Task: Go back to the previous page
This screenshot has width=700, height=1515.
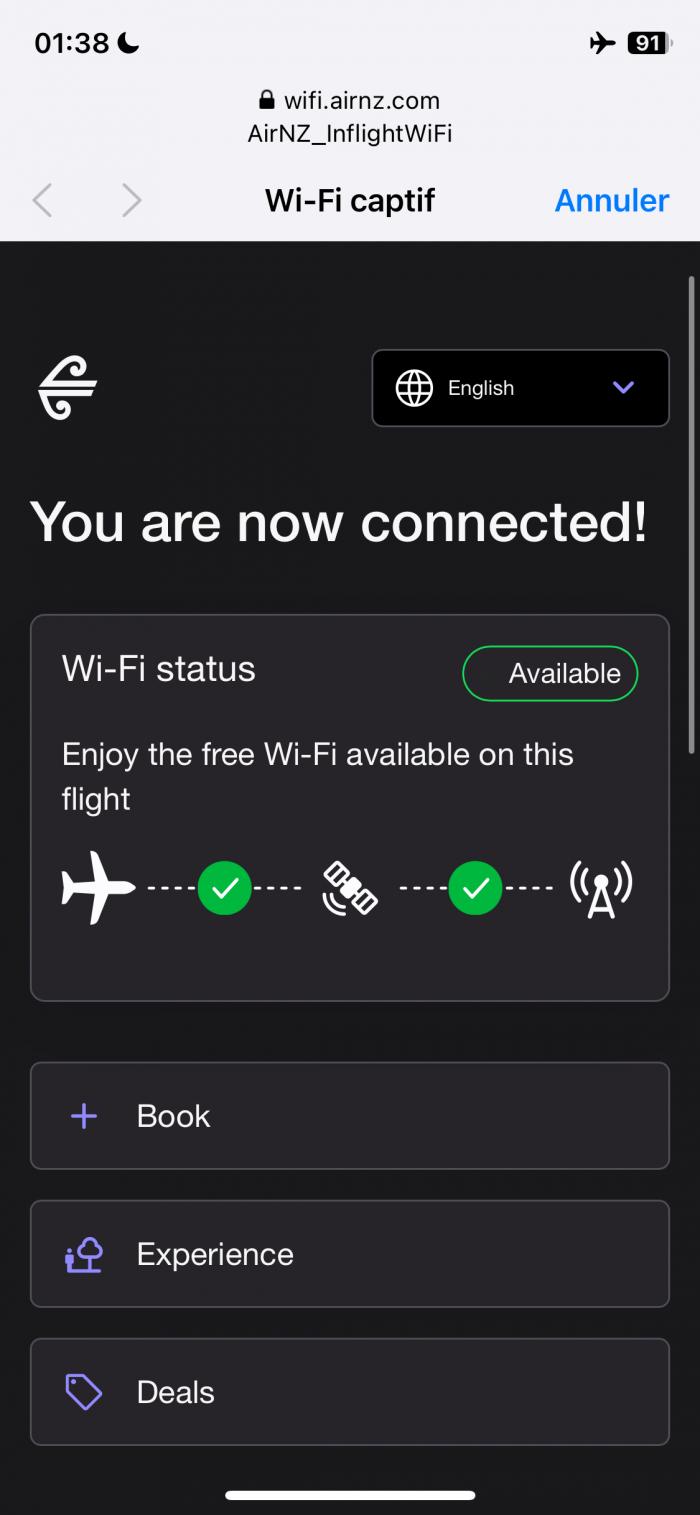Action: 42,200
